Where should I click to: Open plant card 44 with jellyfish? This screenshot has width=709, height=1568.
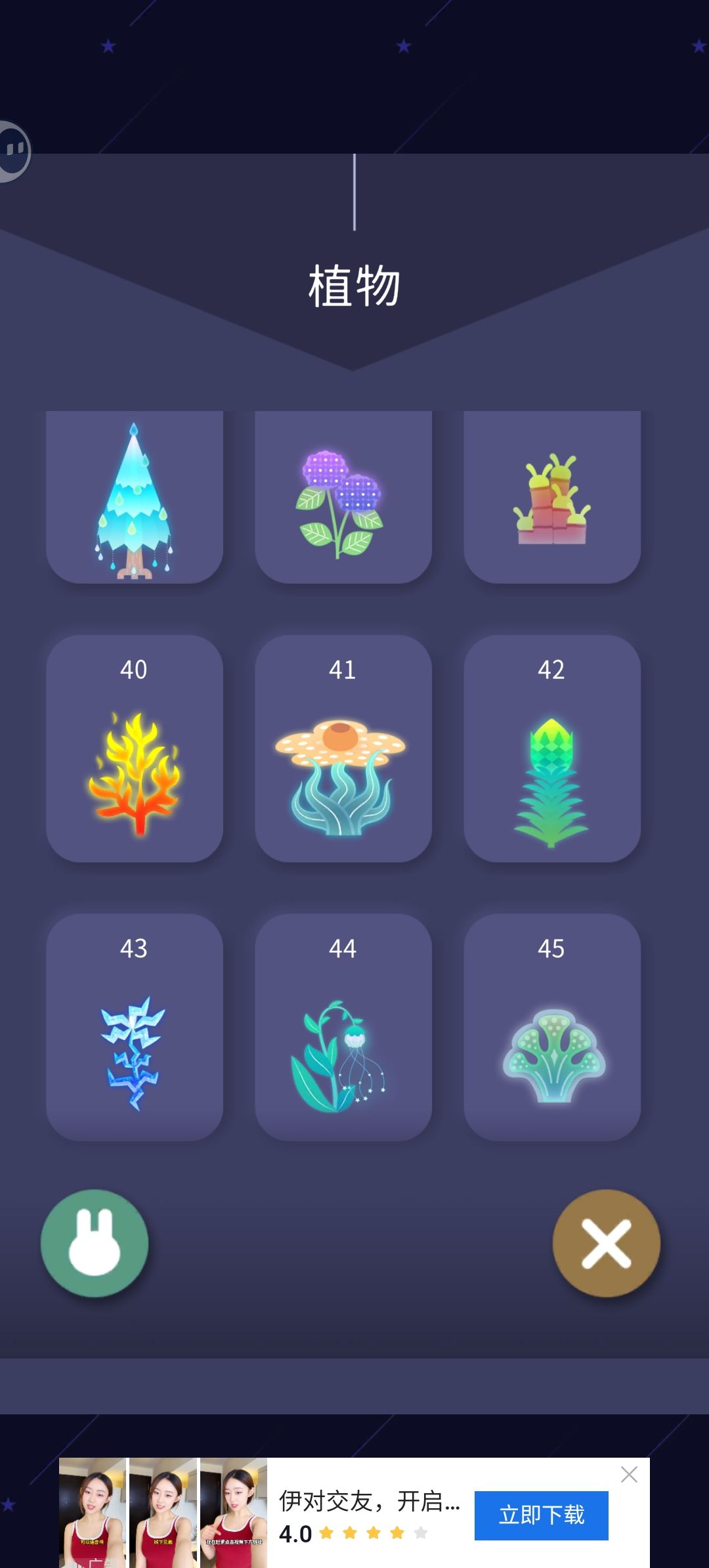click(x=343, y=1027)
